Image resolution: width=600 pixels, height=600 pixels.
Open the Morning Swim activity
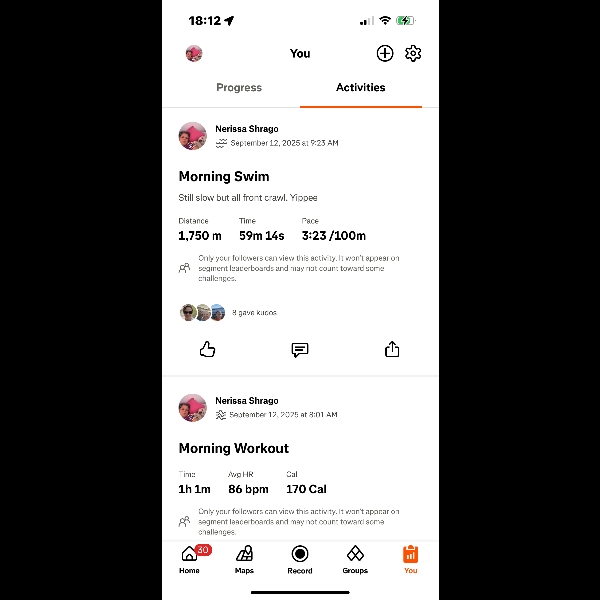224,176
